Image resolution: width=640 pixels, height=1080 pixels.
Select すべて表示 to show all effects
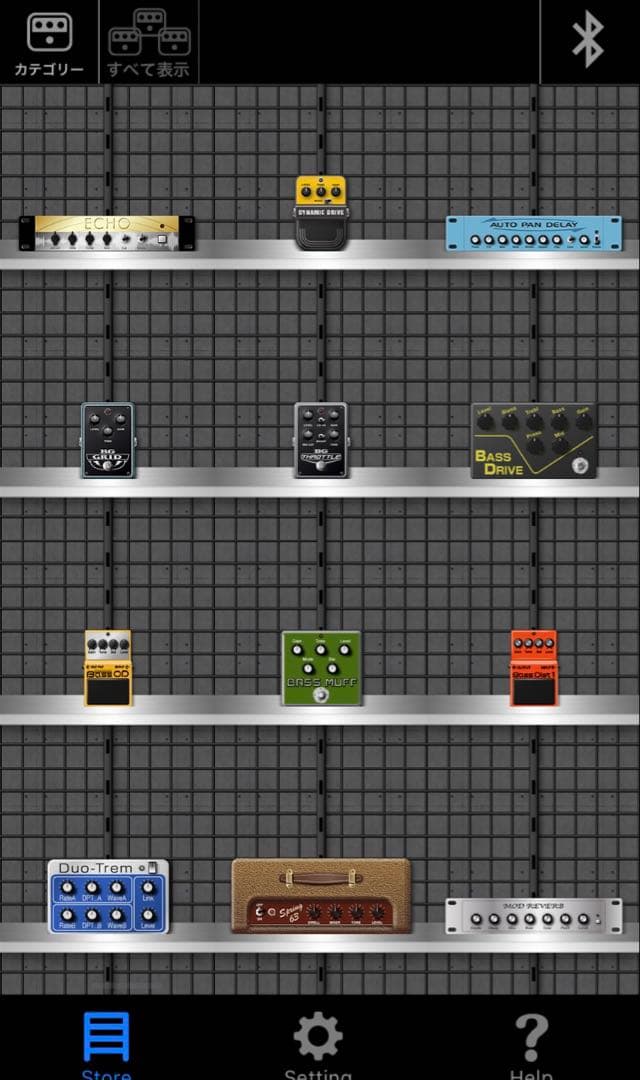coord(148,42)
